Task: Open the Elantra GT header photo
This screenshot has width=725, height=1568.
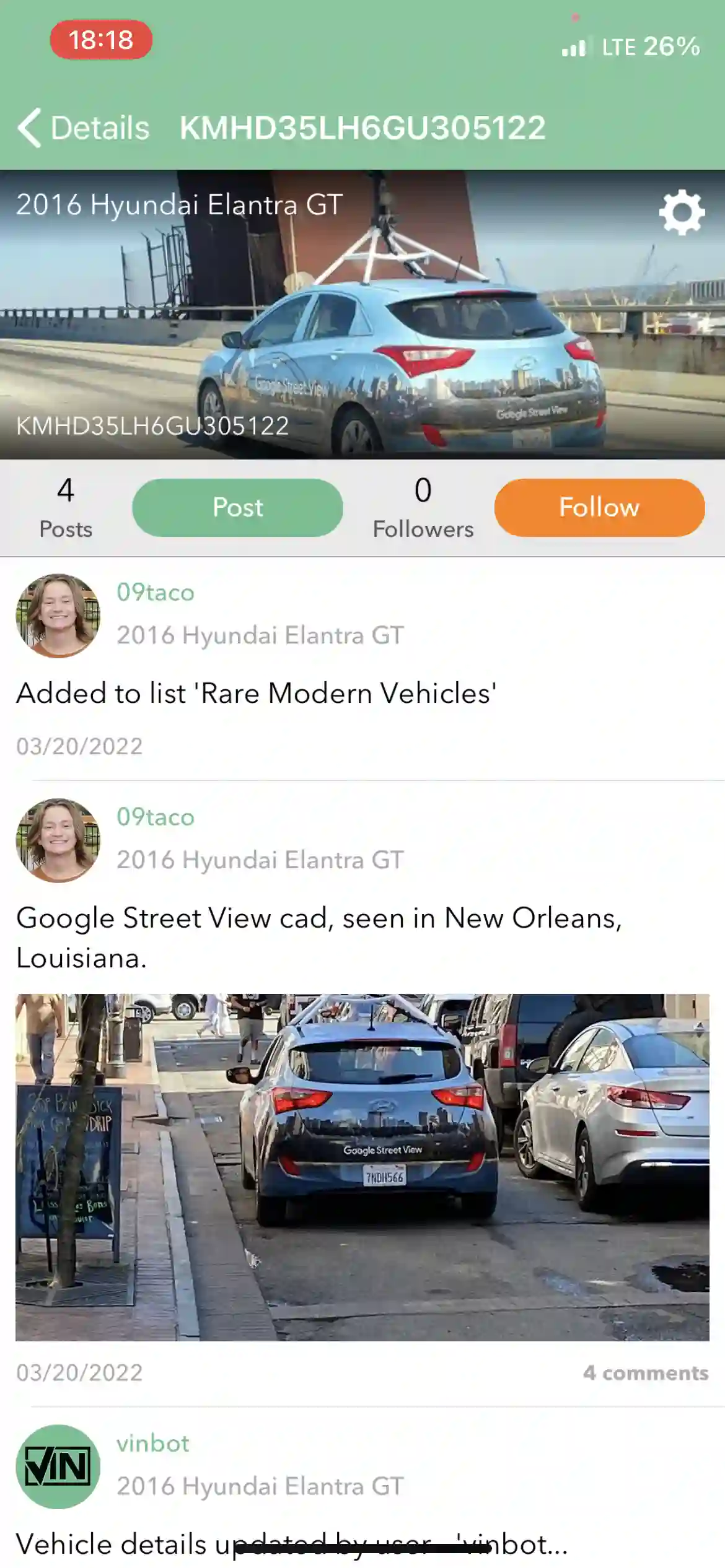Action: (x=362, y=315)
